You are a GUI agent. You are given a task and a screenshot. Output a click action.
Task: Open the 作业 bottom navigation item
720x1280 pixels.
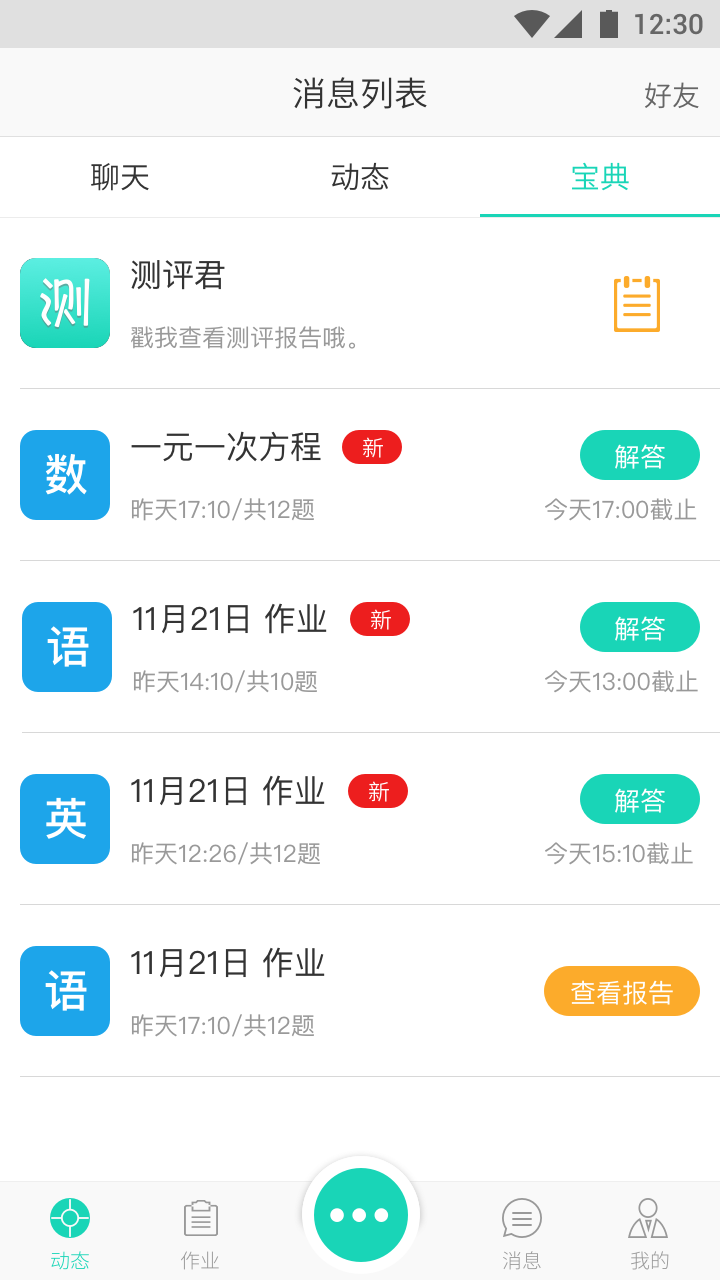pyautogui.click(x=200, y=1232)
